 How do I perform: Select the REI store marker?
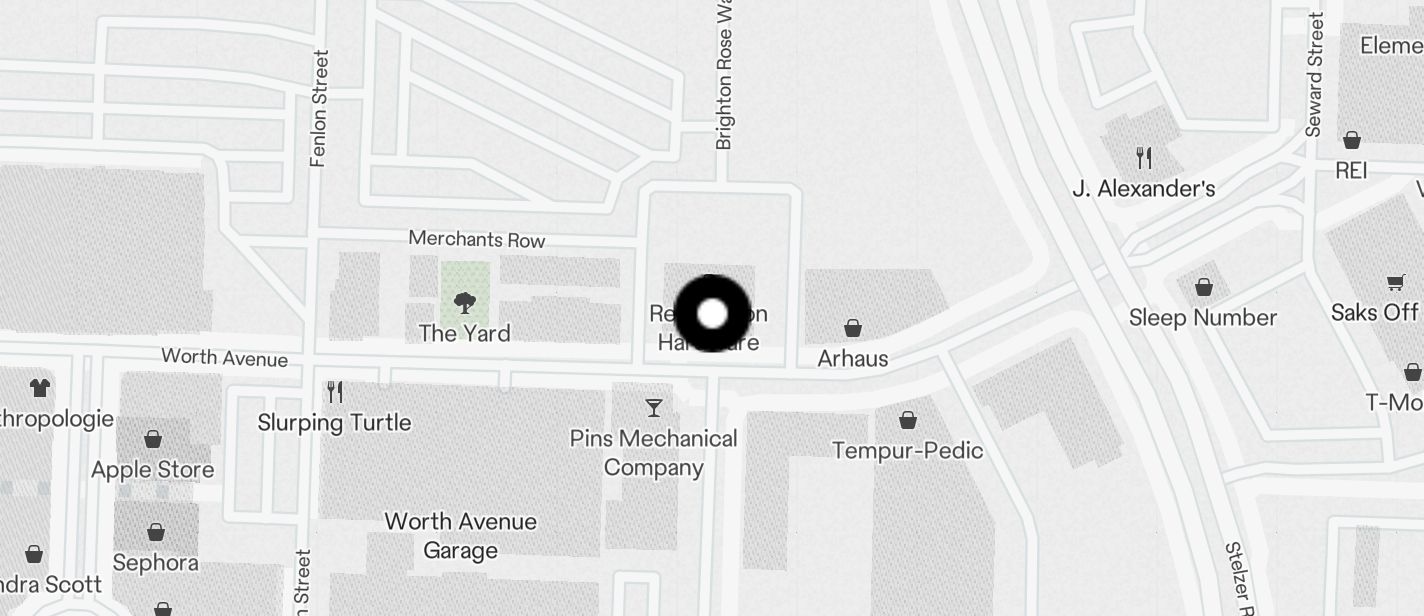point(1352,140)
